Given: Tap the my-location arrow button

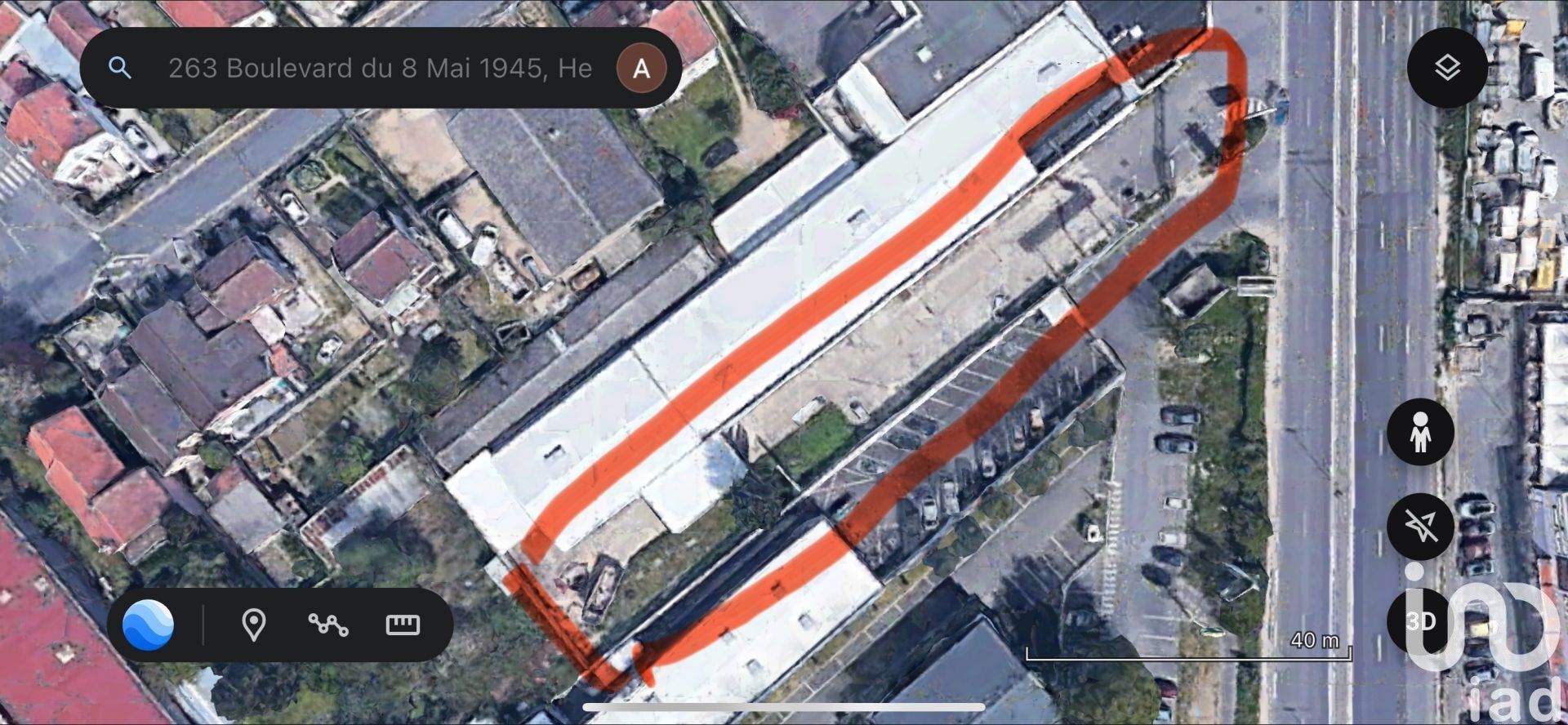Looking at the screenshot, I should [x=1420, y=527].
